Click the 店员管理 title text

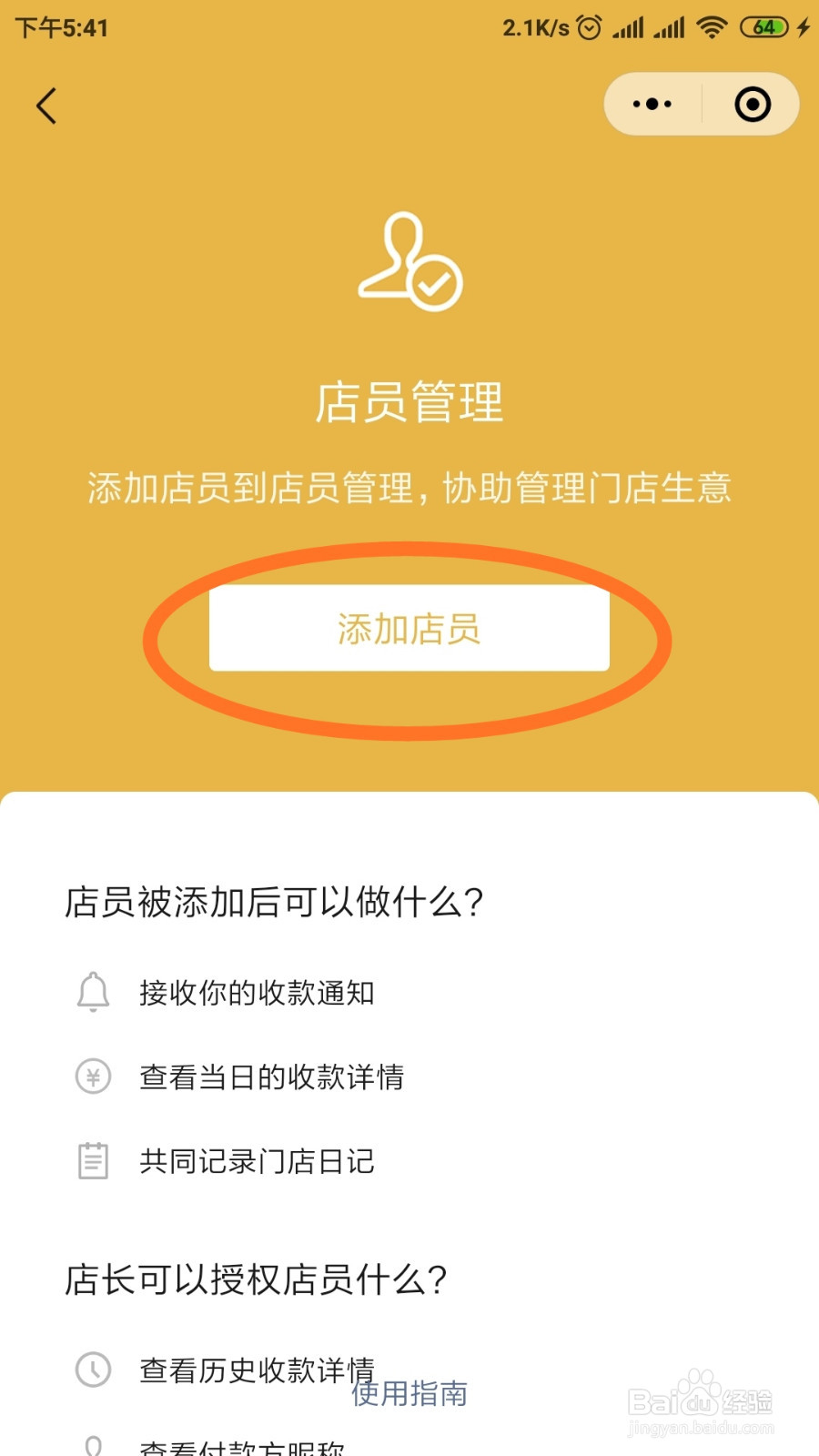(x=409, y=404)
